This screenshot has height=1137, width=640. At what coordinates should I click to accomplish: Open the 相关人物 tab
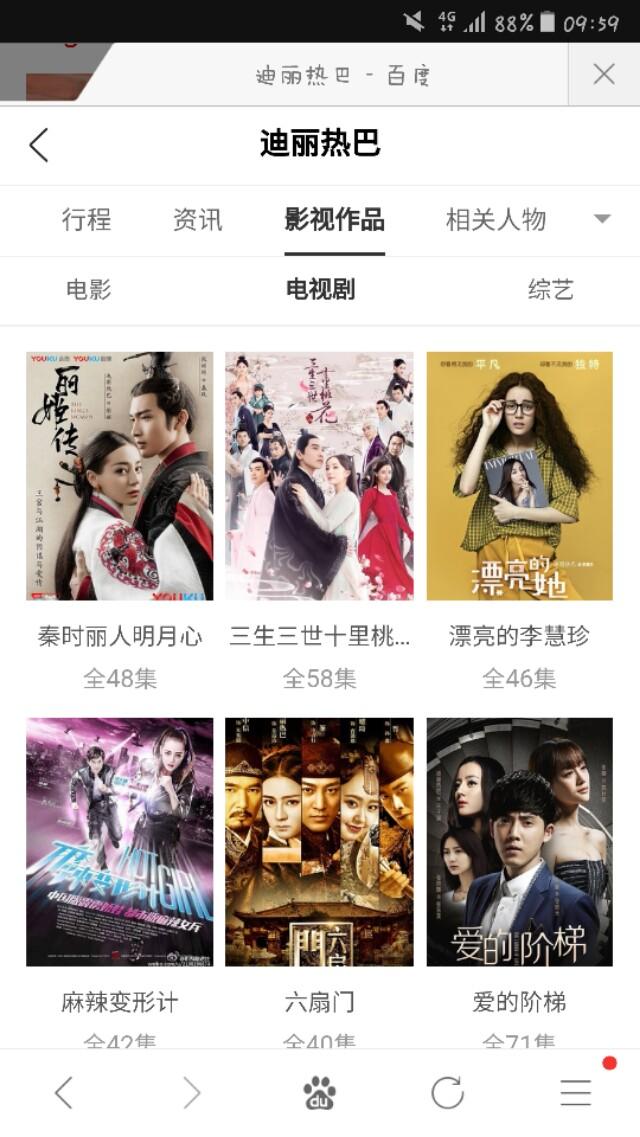click(x=496, y=220)
